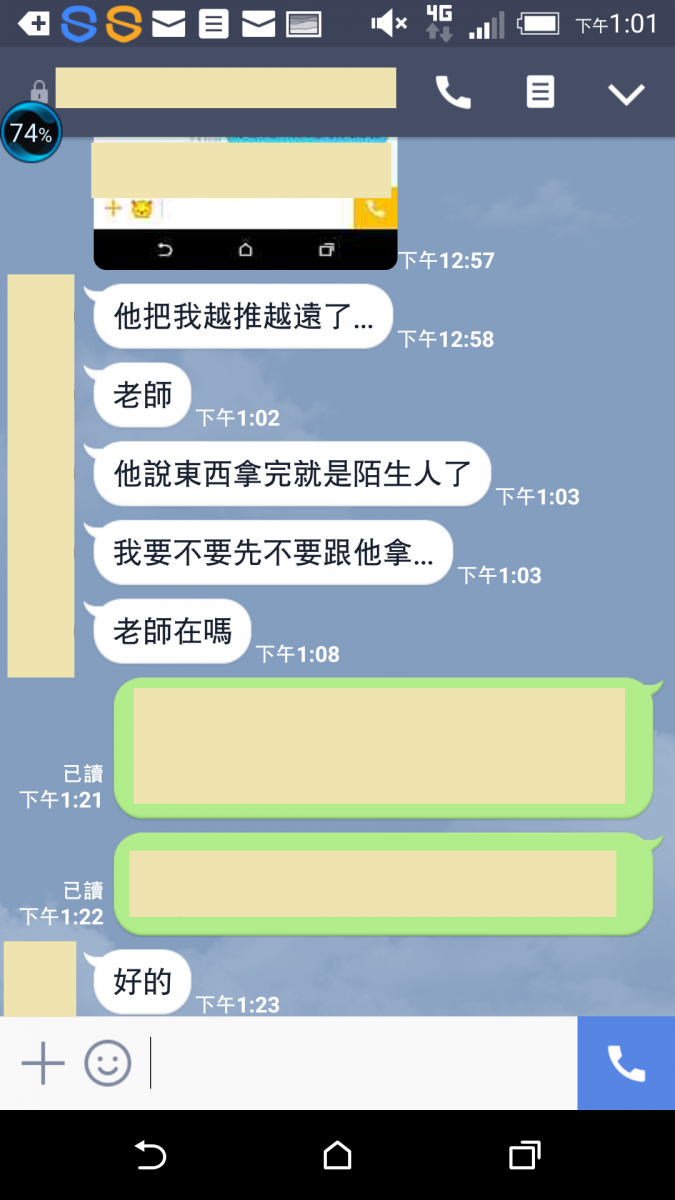Expand the chat options dropdown arrow
The height and width of the screenshot is (1200, 675).
tap(627, 94)
